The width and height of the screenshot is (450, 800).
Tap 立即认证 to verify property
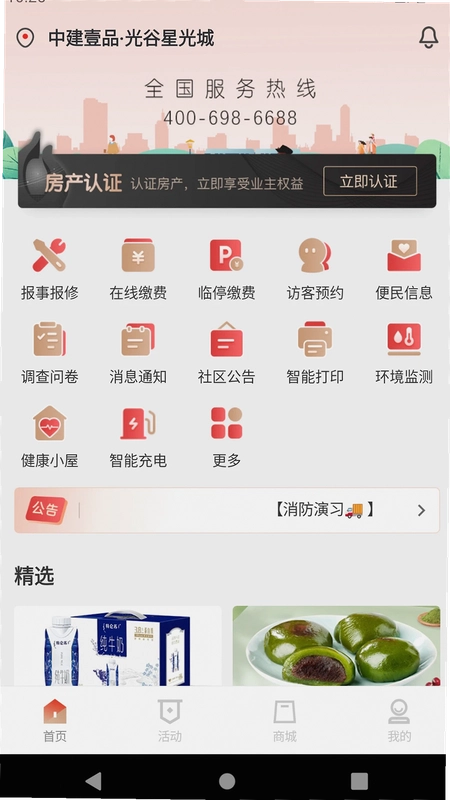pos(369,181)
